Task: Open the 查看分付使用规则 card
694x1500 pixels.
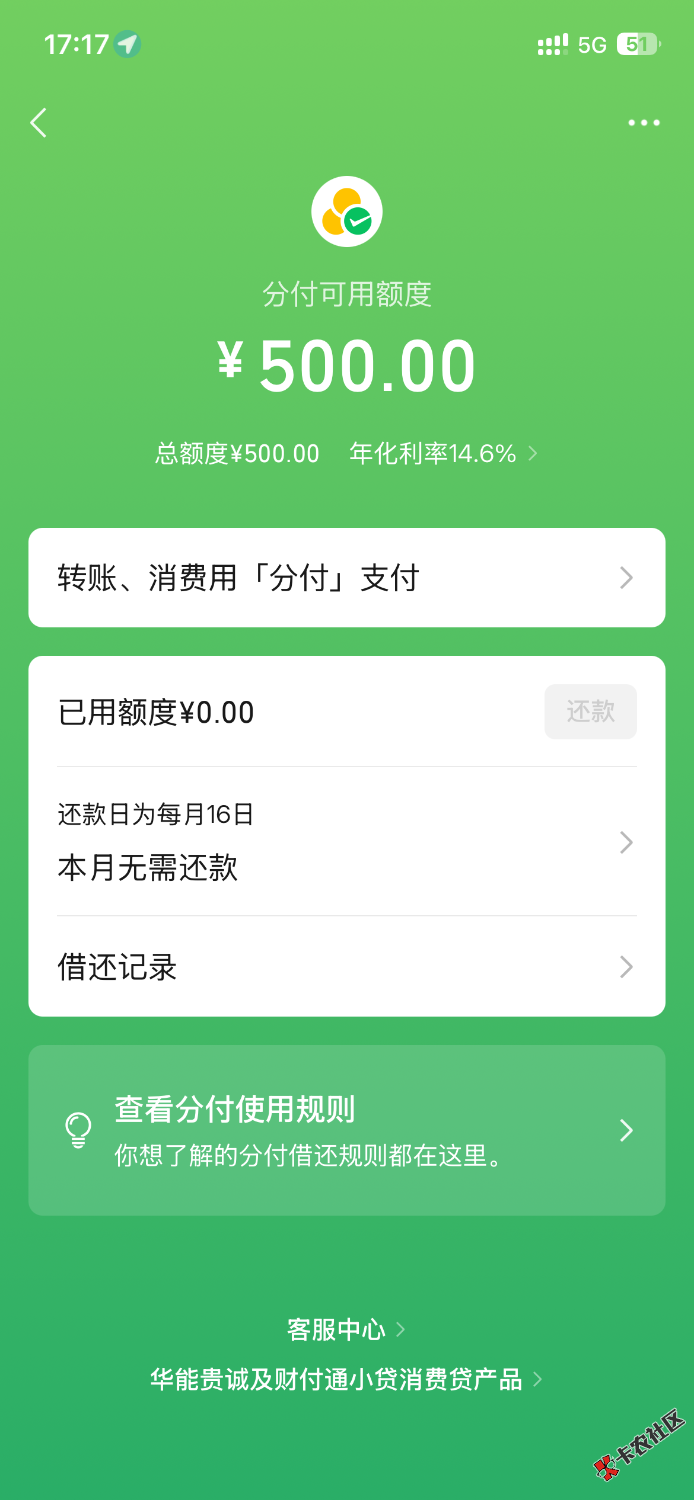Action: (346, 1130)
